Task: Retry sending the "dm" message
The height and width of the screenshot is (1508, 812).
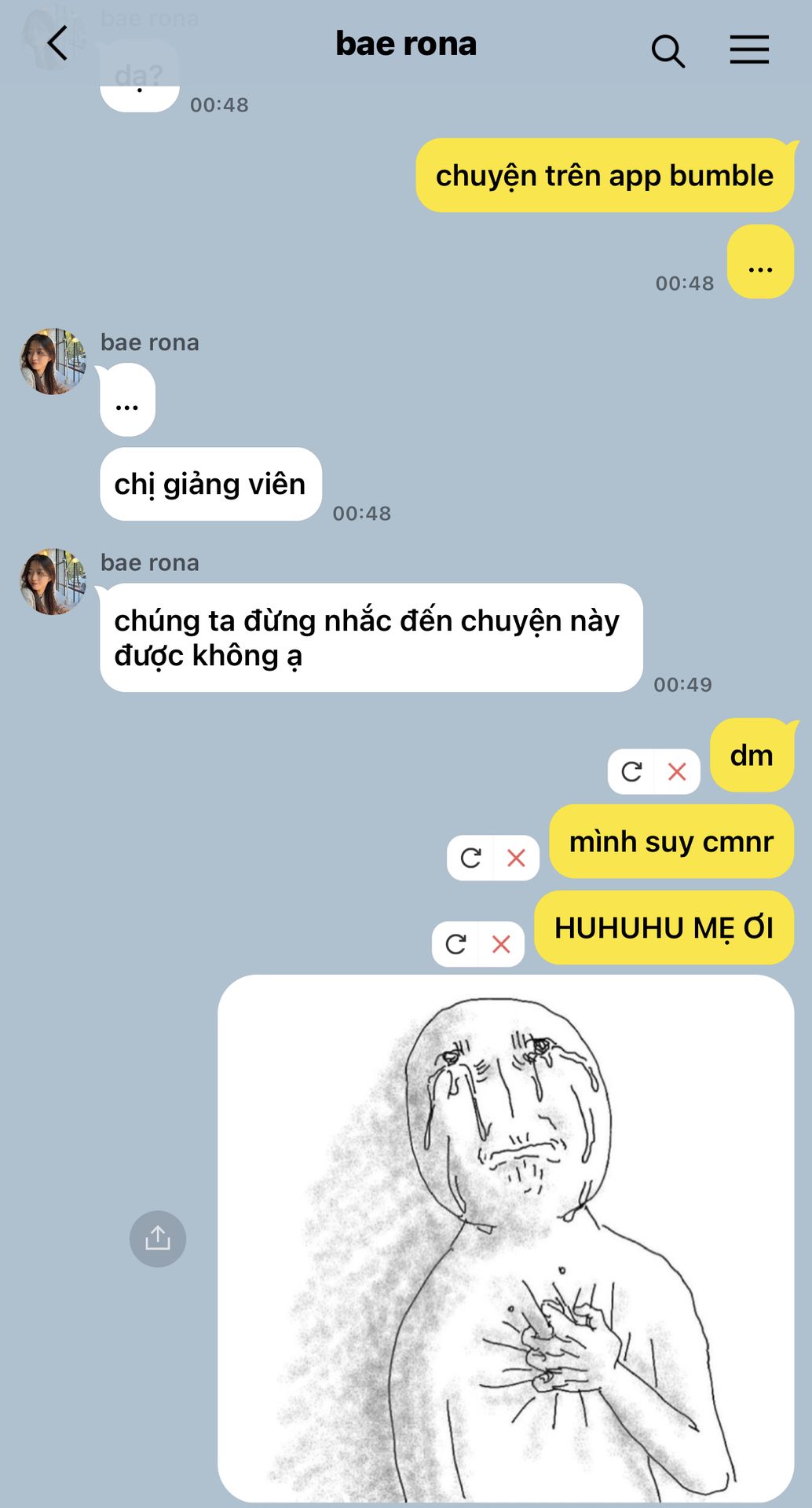Action: (631, 771)
